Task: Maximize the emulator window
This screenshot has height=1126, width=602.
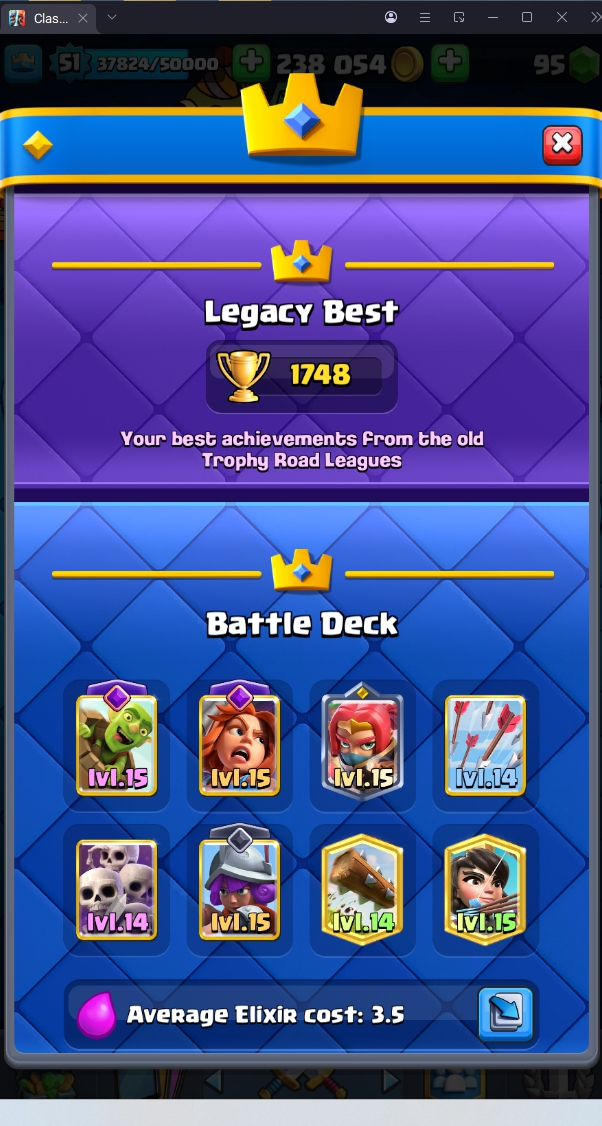Action: [x=527, y=18]
